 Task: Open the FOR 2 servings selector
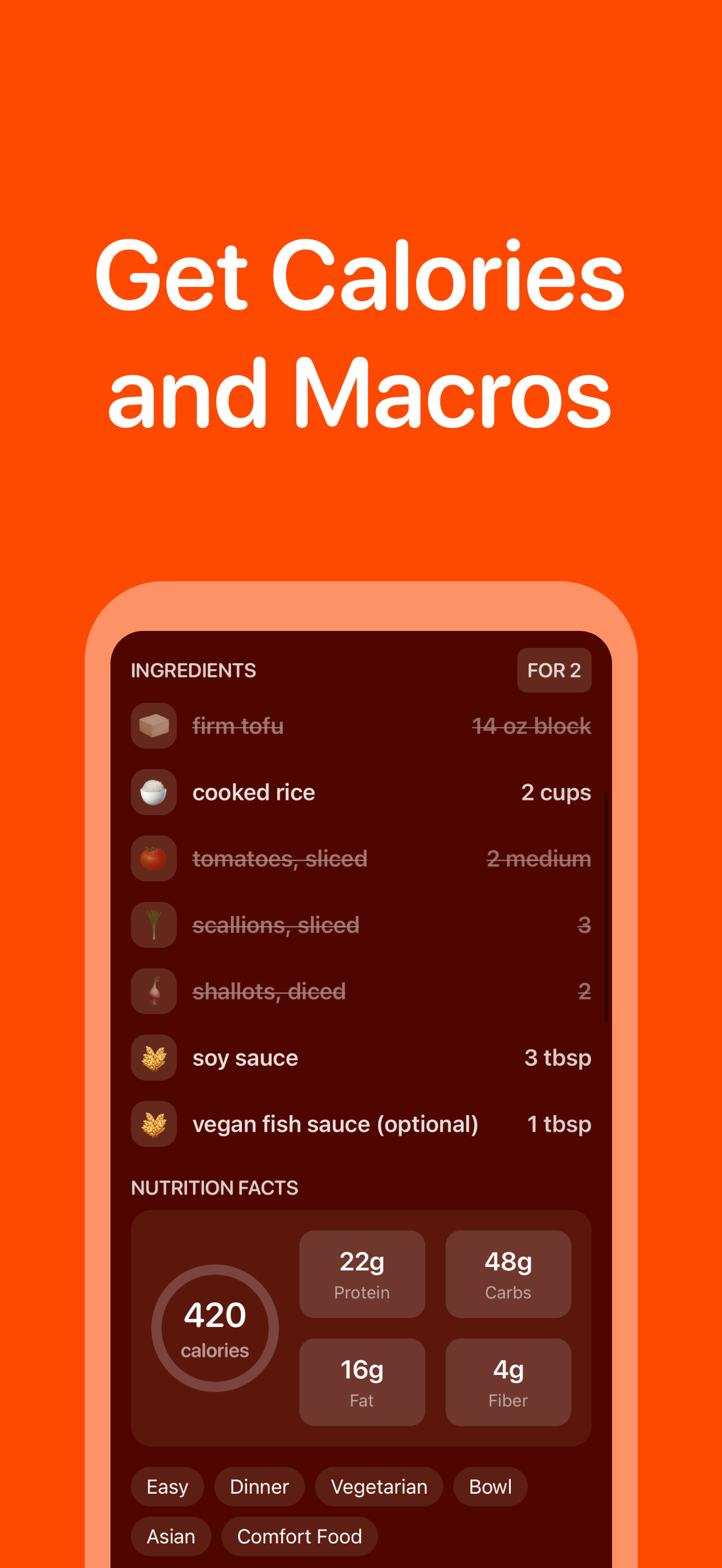coord(554,670)
